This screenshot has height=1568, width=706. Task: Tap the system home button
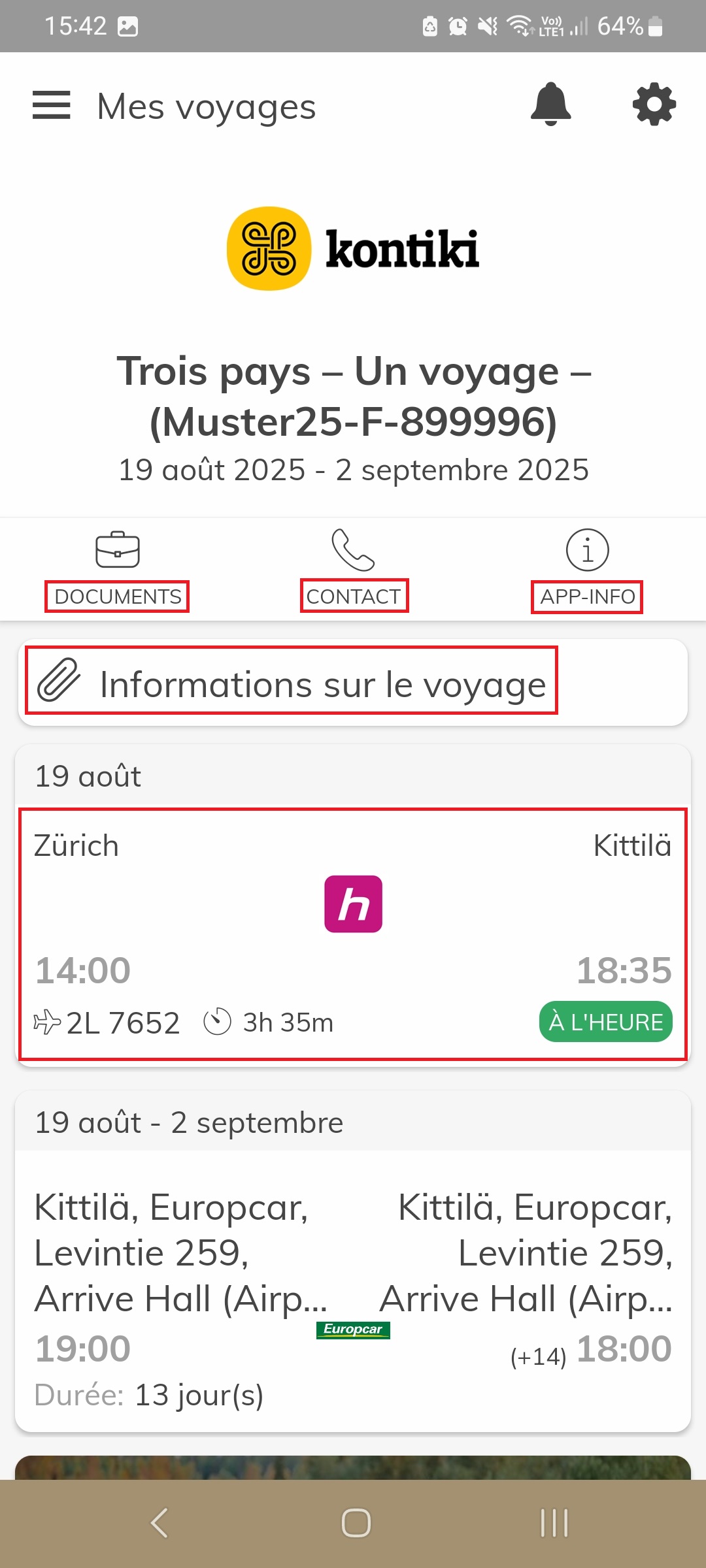(356, 1523)
